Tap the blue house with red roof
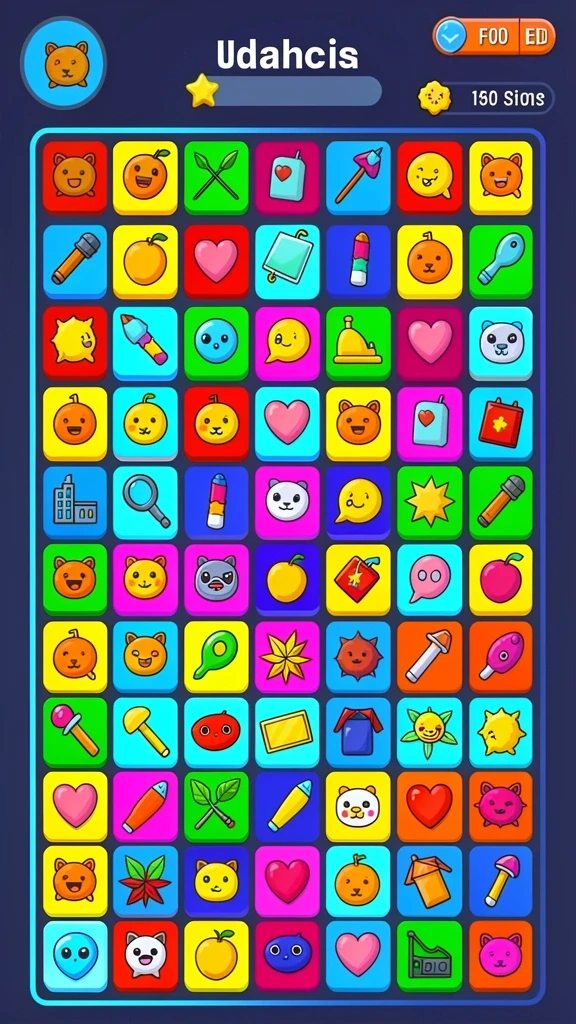This screenshot has width=576, height=1024. [x=358, y=731]
